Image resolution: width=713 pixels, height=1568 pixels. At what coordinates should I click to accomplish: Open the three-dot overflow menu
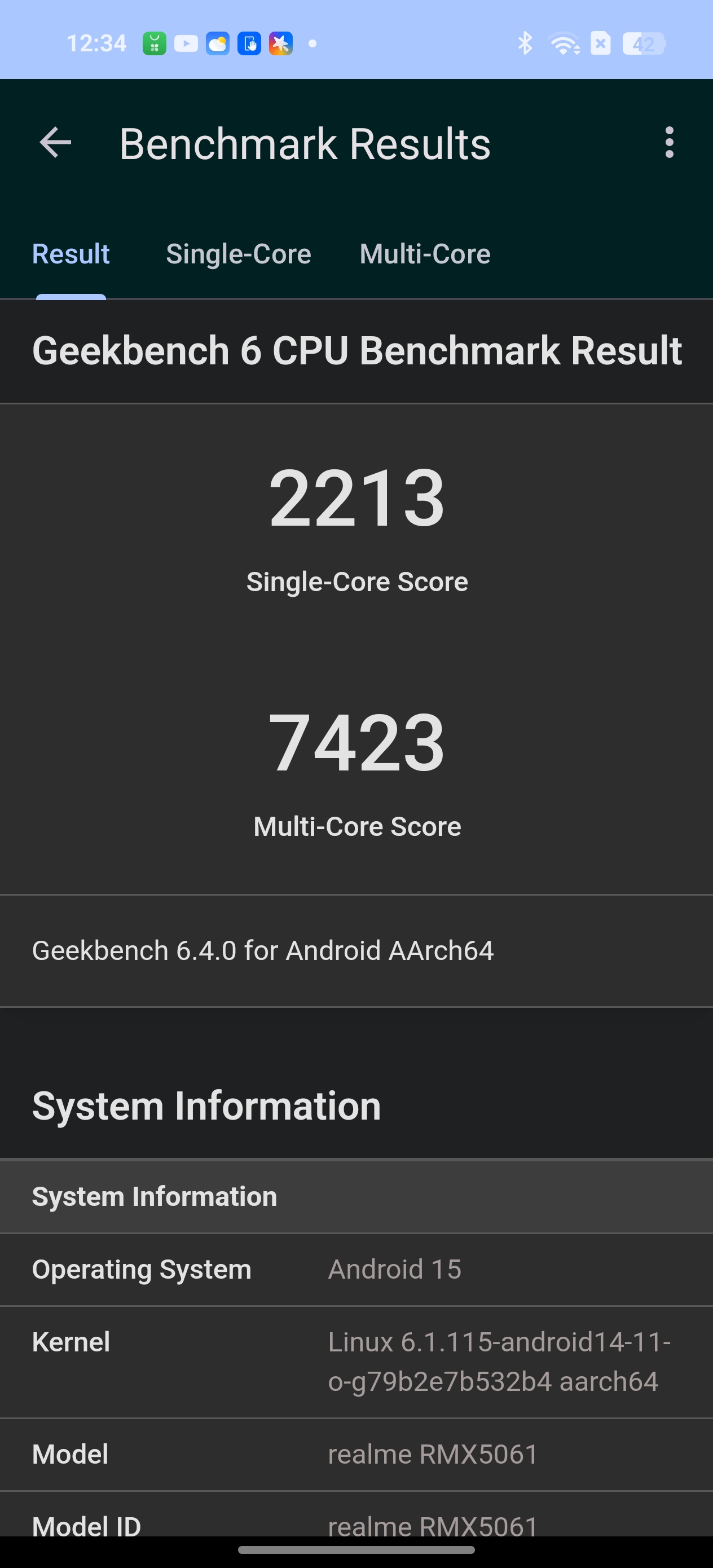[669, 143]
